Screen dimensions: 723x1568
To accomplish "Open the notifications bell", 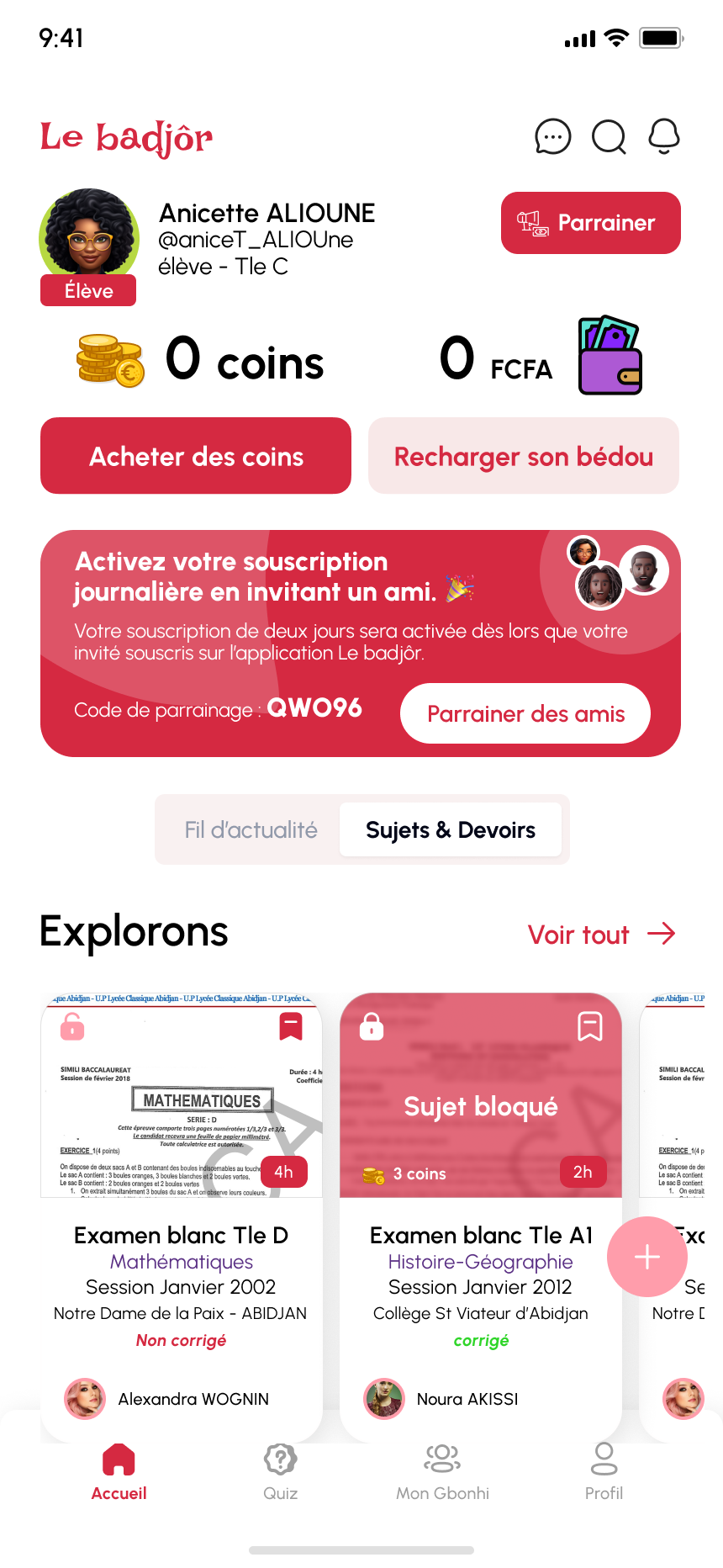I will 664,136.
